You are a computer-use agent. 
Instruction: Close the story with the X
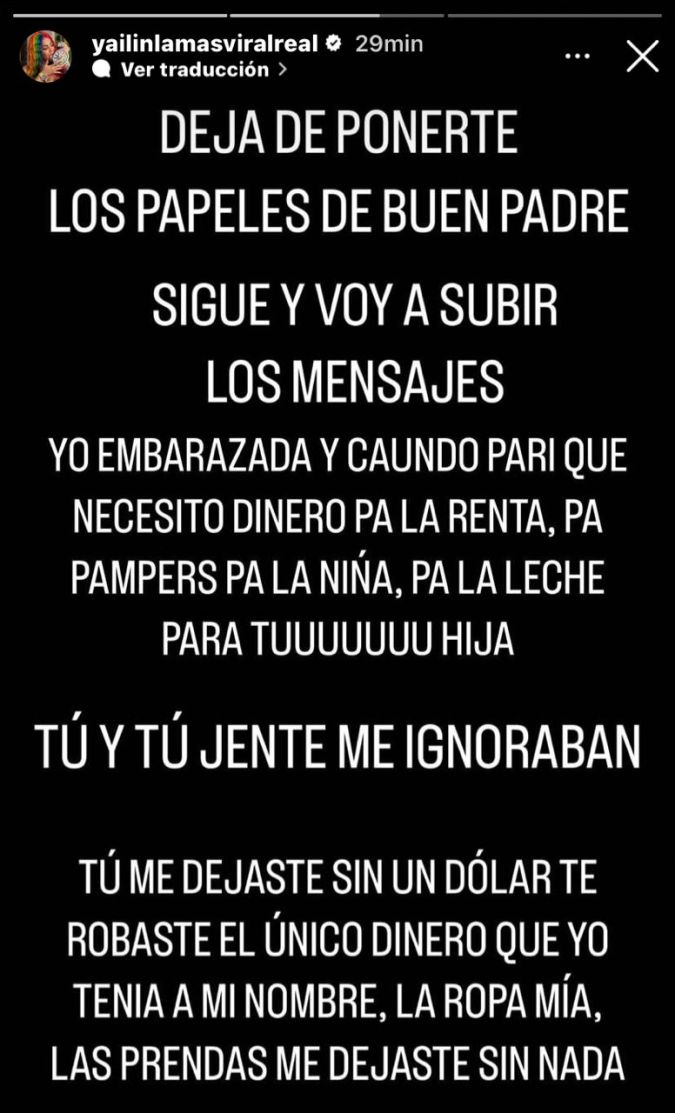click(642, 56)
